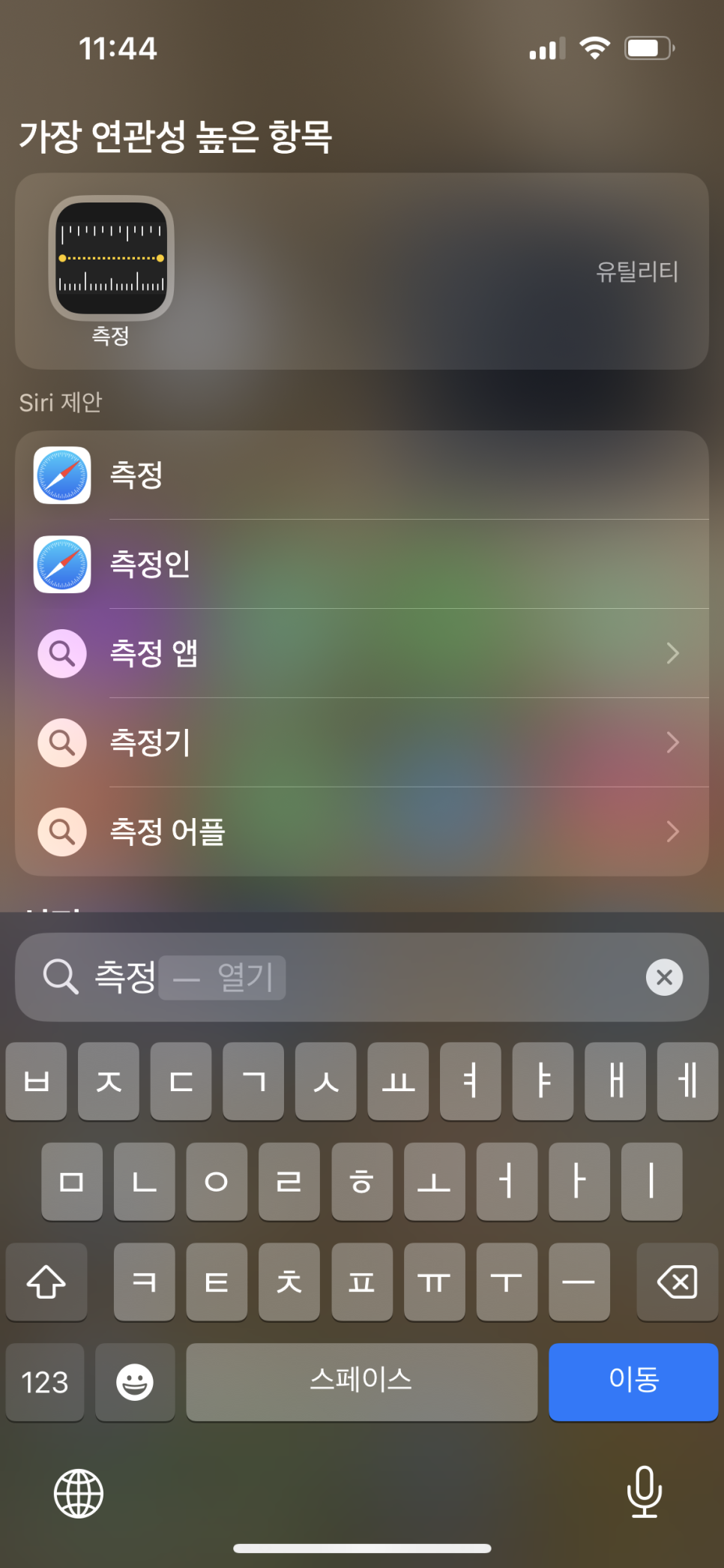Tap the blue 이동 key
Viewport: 724px width, 1568px height.
(633, 1381)
